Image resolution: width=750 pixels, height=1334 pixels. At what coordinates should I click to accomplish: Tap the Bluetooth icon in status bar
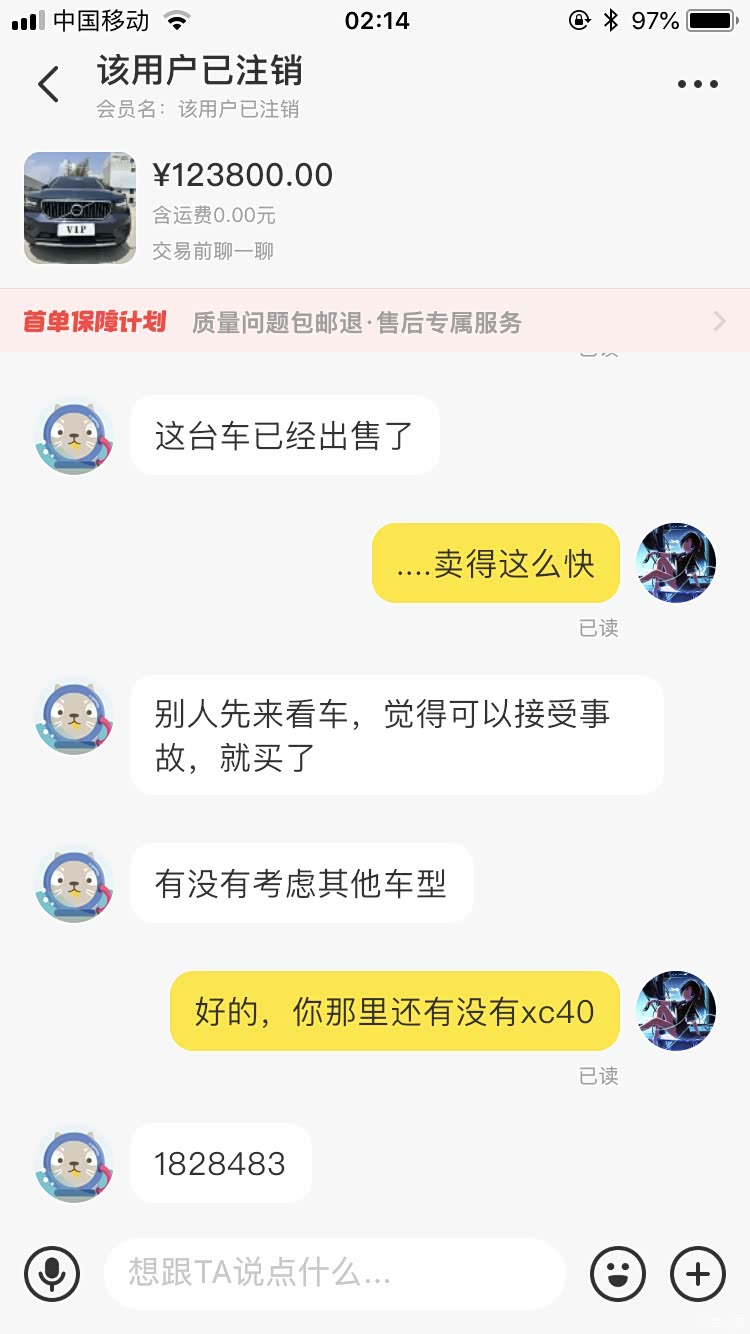click(608, 16)
